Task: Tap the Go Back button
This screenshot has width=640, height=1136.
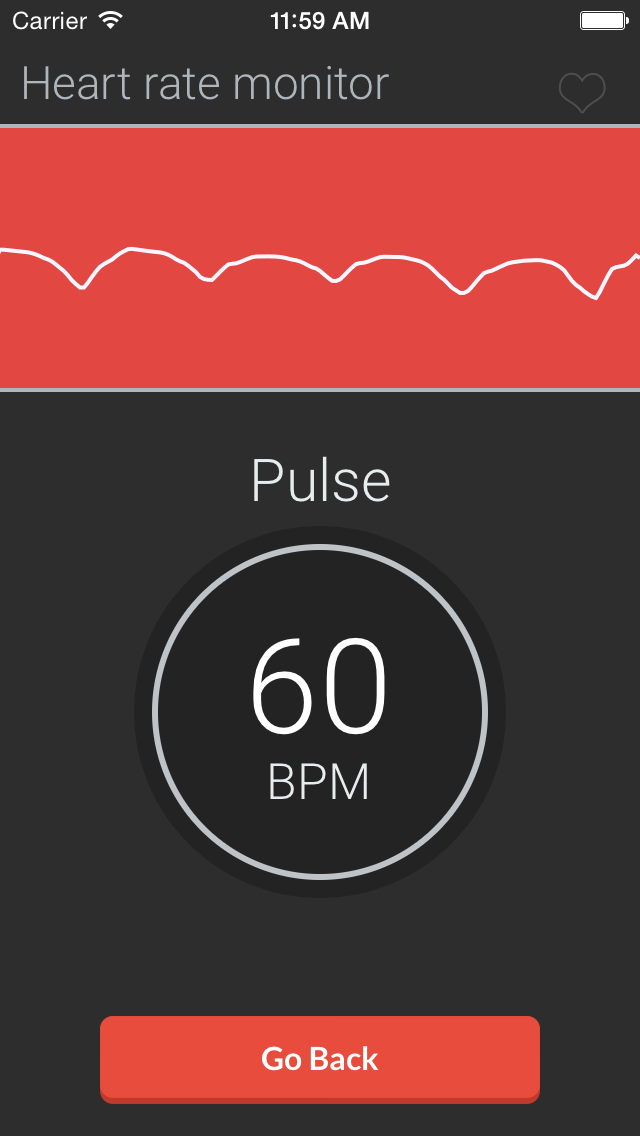Action: pos(320,1058)
